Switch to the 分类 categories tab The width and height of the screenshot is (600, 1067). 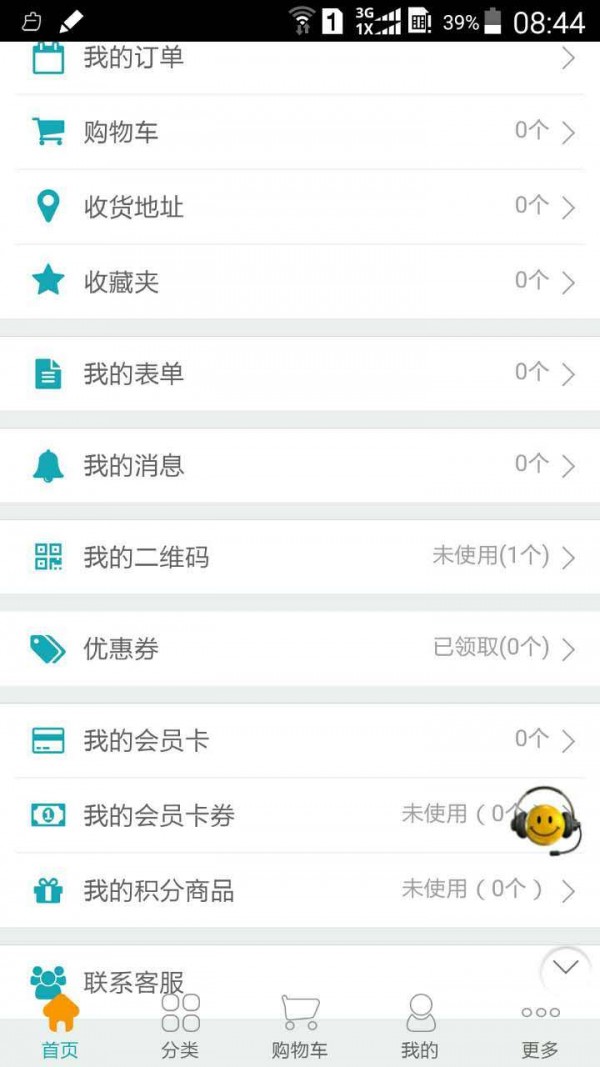click(180, 1028)
